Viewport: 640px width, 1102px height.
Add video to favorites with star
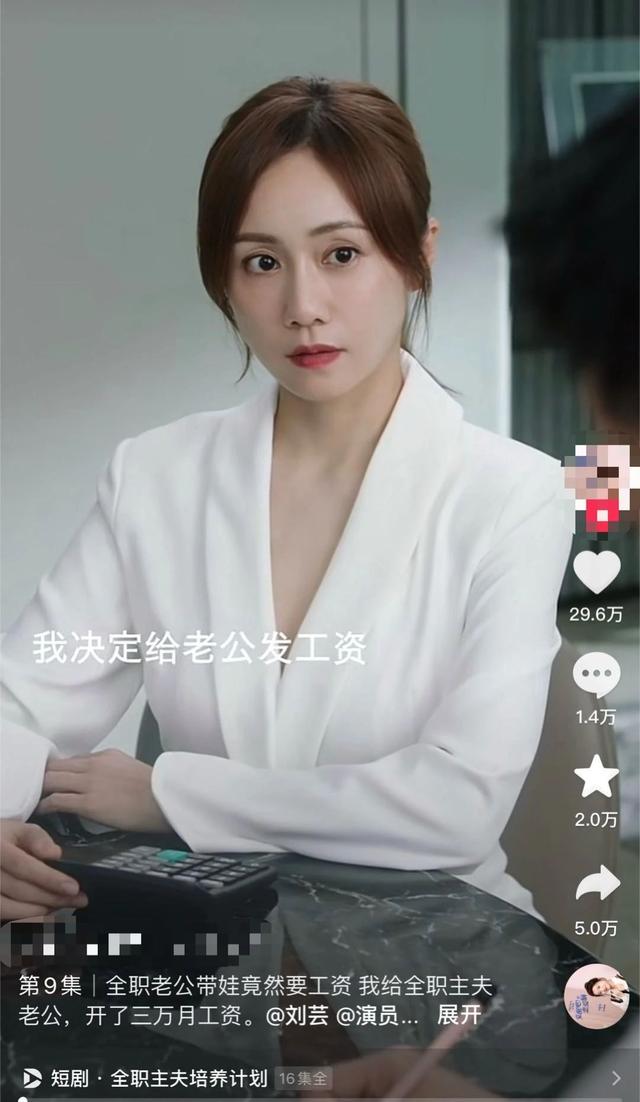point(596,777)
